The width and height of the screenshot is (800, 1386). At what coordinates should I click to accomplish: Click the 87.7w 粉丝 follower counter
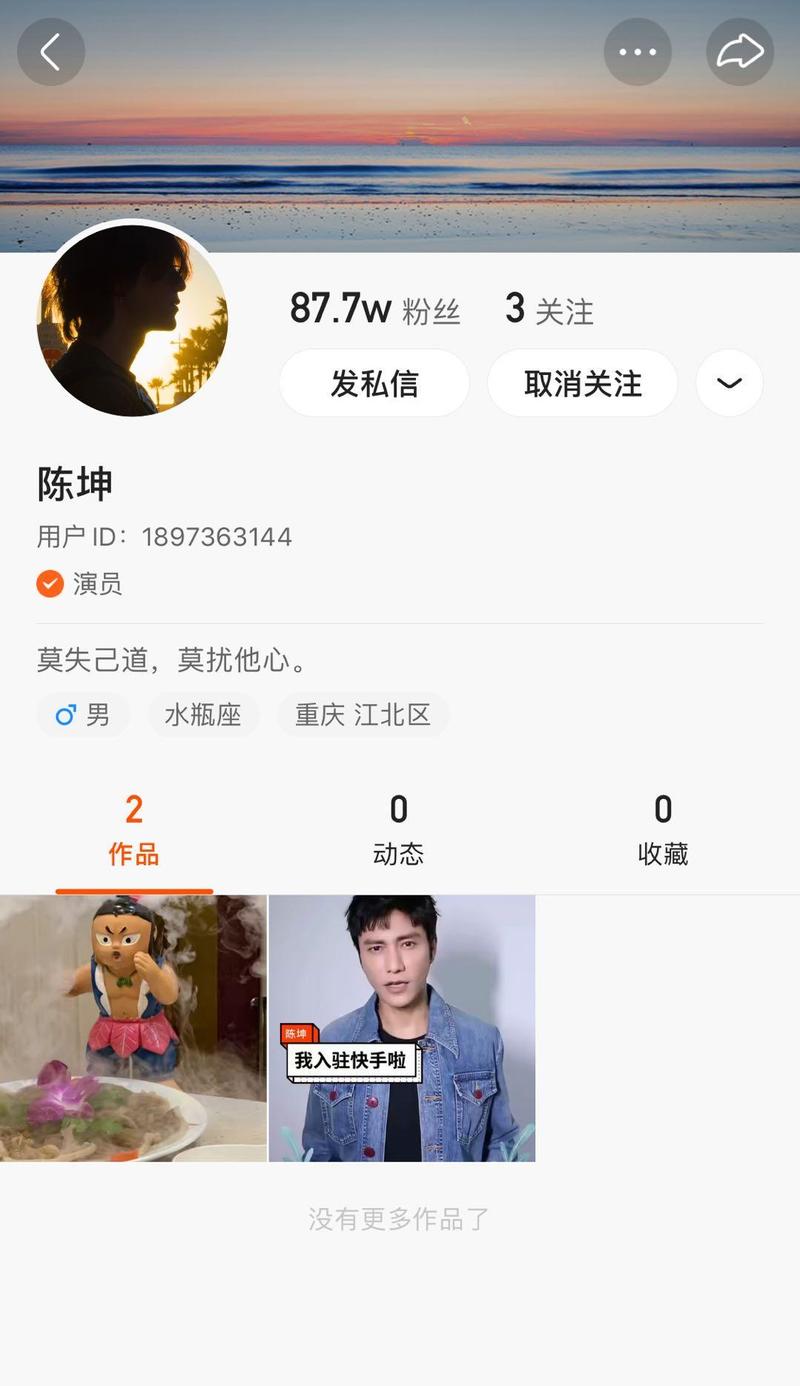pyautogui.click(x=374, y=309)
